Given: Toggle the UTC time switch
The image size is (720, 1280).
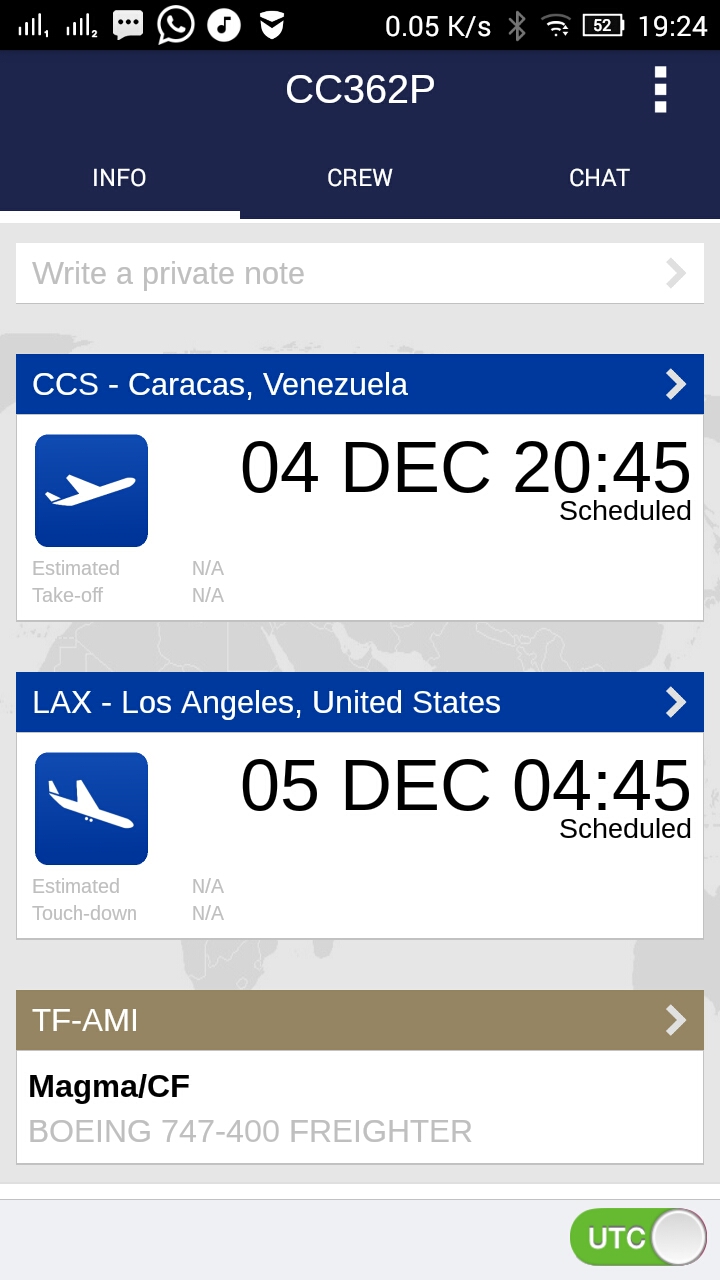Looking at the screenshot, I should click(638, 1237).
